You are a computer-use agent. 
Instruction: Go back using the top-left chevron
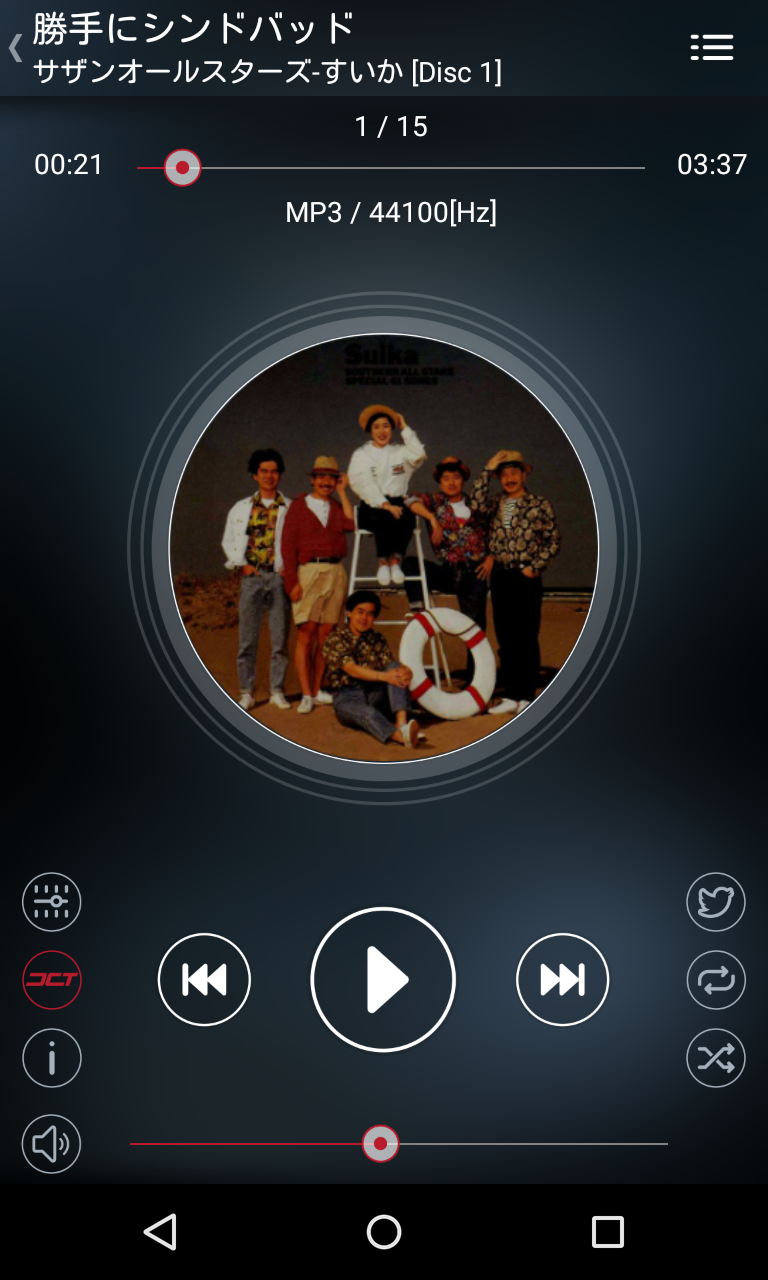click(16, 48)
